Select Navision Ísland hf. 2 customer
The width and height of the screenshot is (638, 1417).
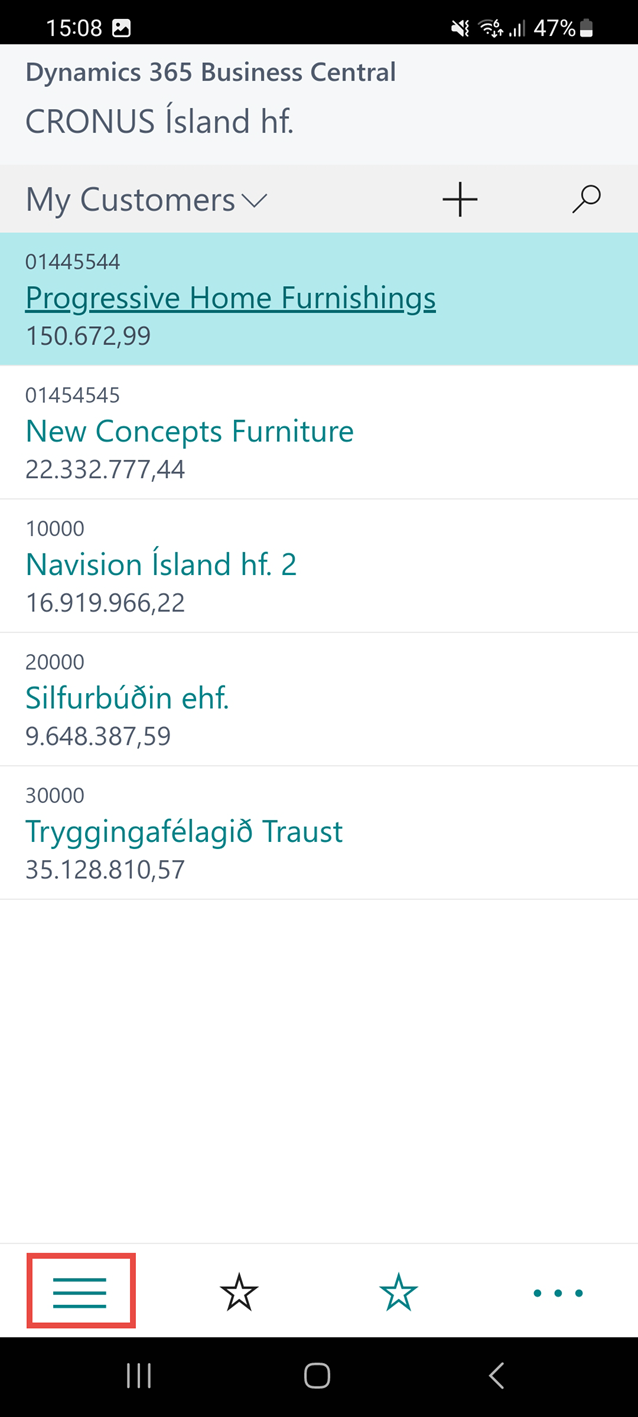[x=161, y=565]
